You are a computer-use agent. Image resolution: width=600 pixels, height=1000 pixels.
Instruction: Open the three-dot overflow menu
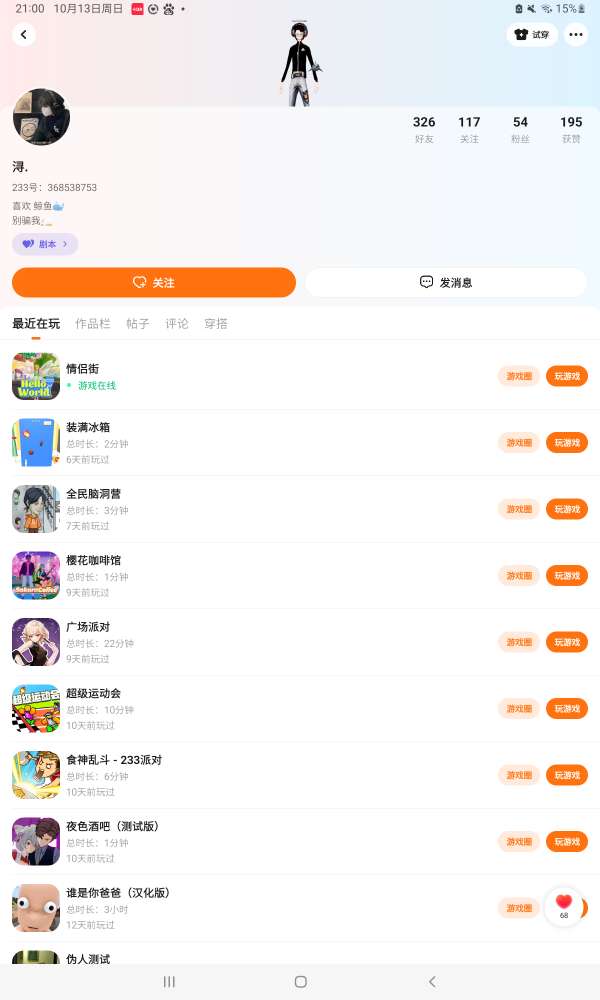pos(576,35)
